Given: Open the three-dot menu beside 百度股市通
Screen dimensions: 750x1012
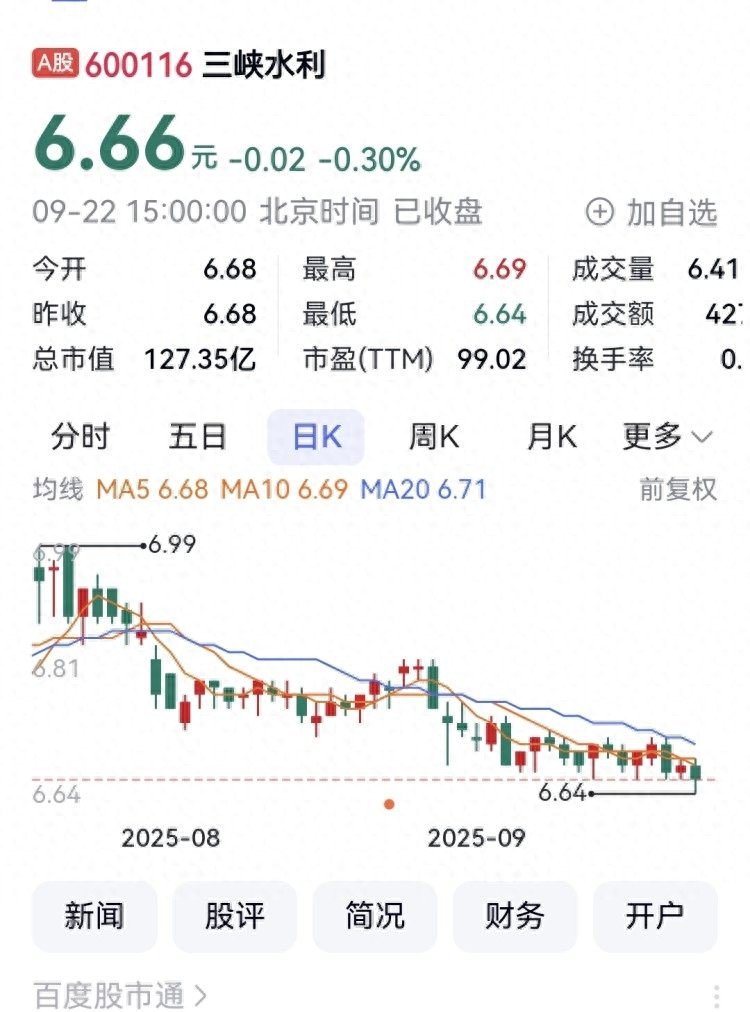Looking at the screenshot, I should tap(716, 996).
